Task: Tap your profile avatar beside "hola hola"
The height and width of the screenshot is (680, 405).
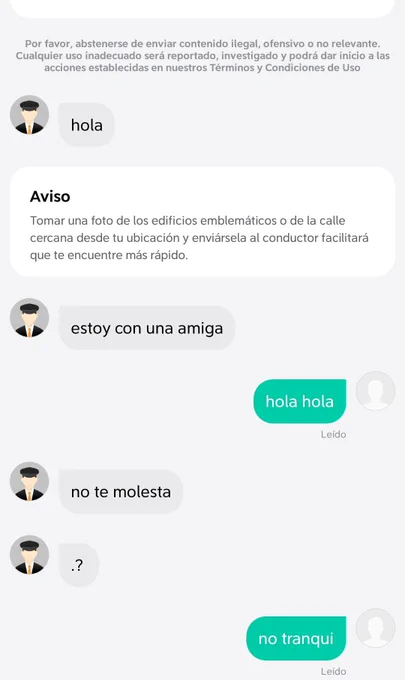Action: click(376, 391)
